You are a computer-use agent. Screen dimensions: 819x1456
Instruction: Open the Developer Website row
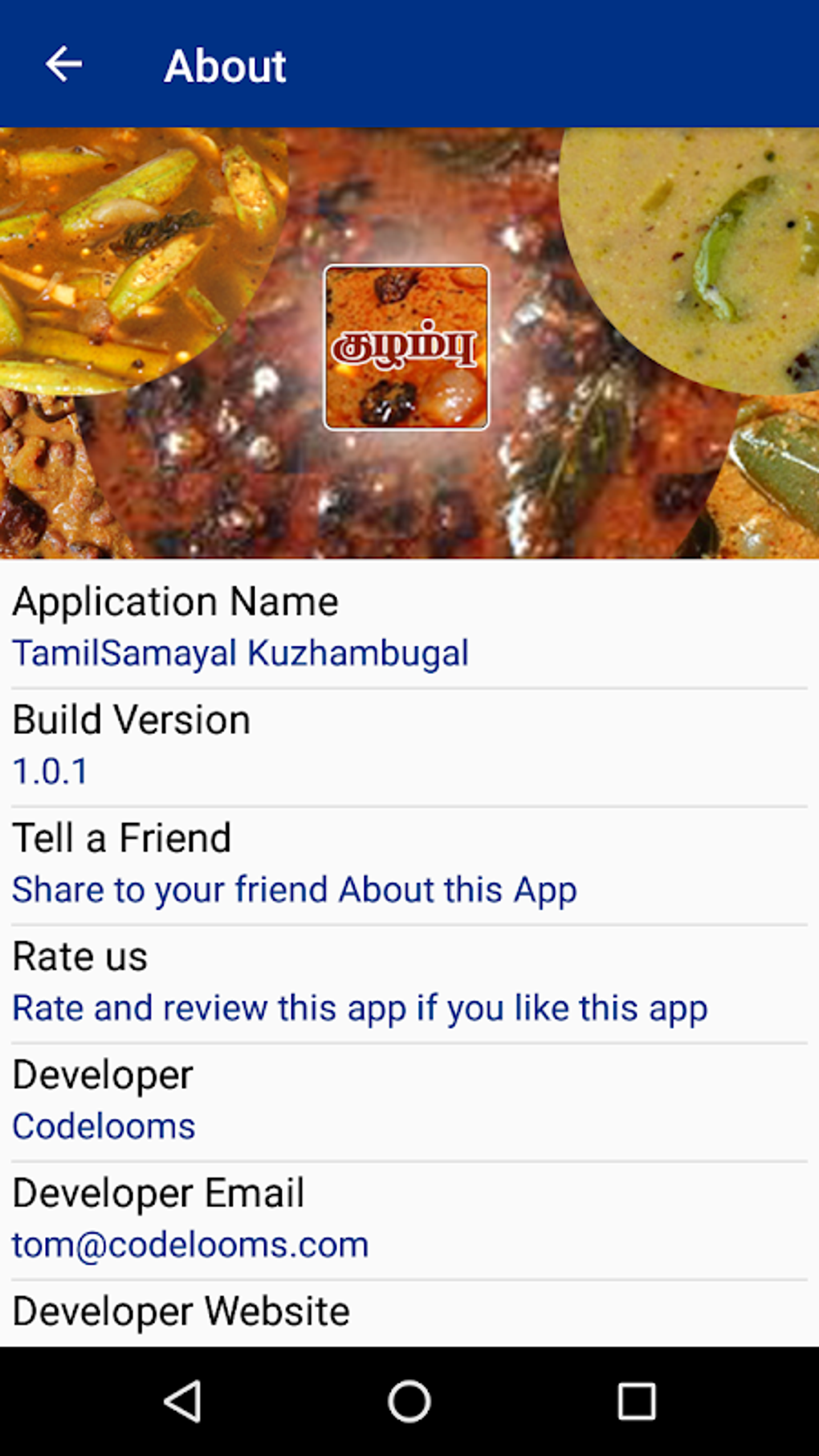(x=409, y=1314)
